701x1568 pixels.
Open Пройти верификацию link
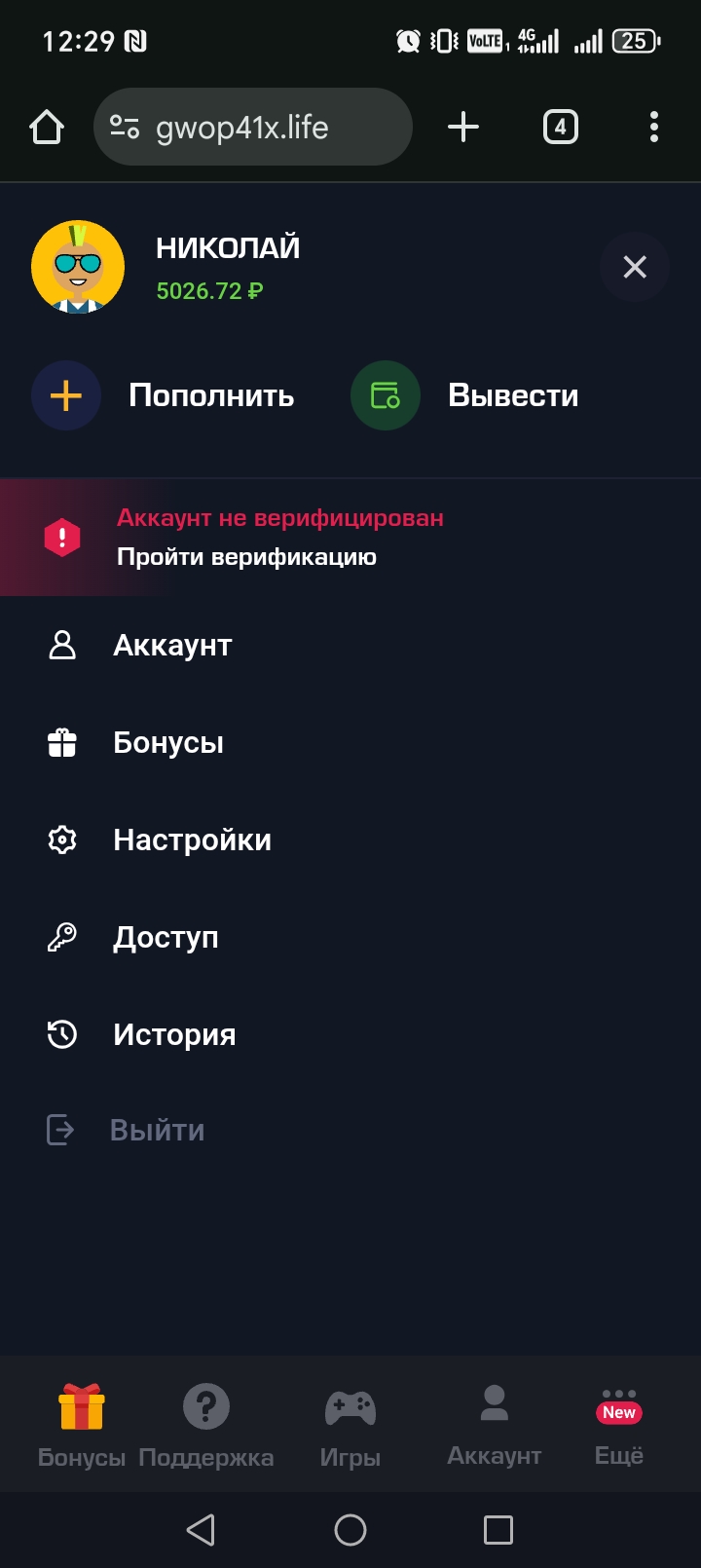[246, 557]
